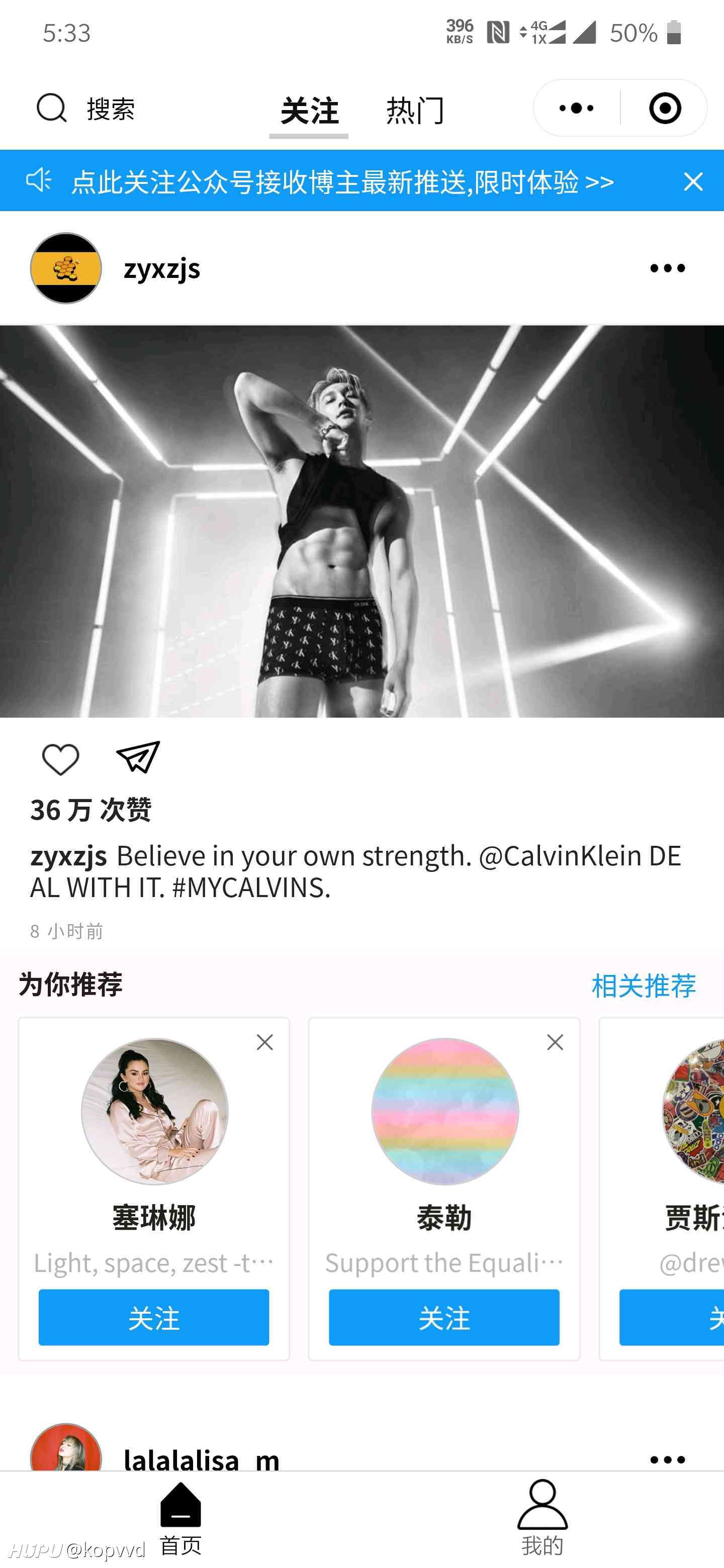Screen dimensions: 724x1568
Task: Switch to the 热门 tab
Action: pyautogui.click(x=416, y=111)
